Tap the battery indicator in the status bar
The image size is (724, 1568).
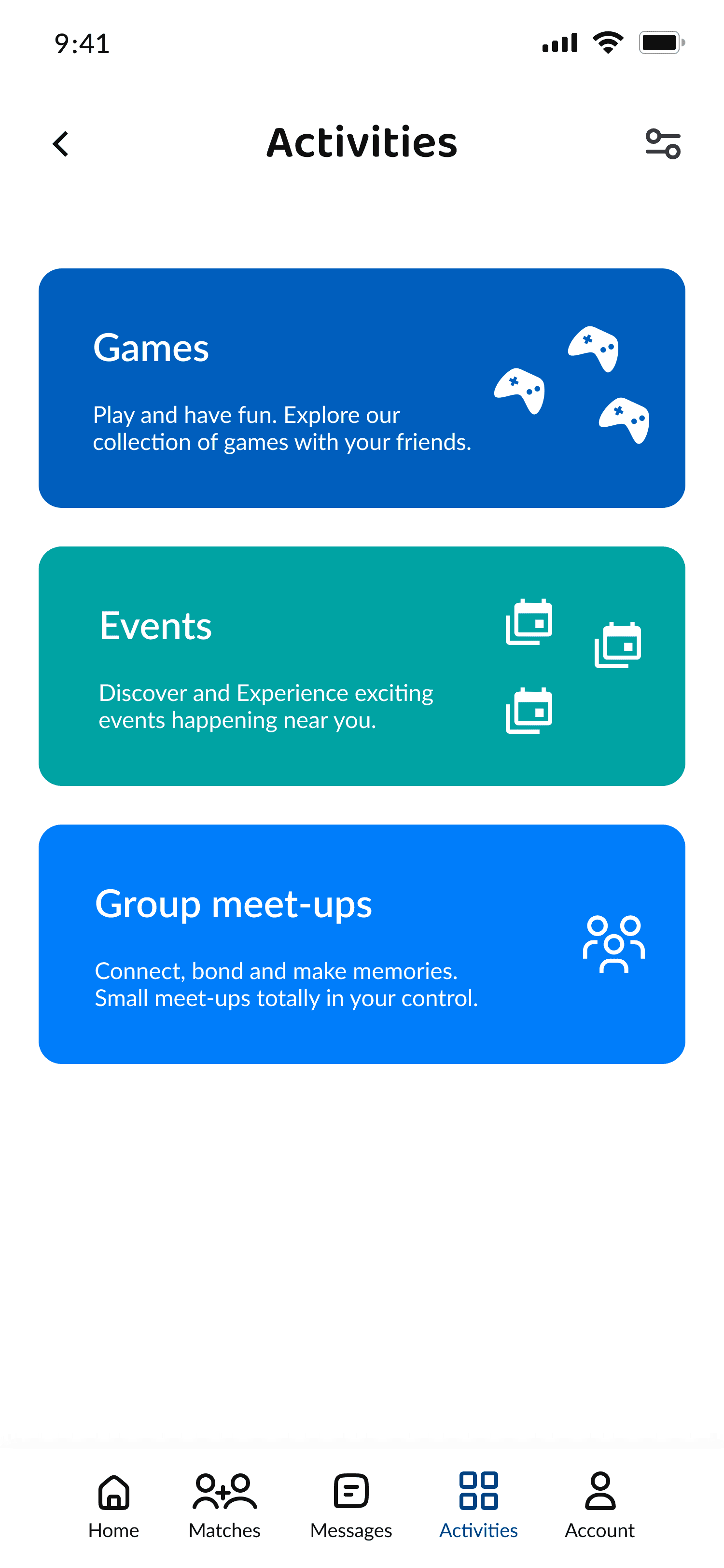coord(661,42)
